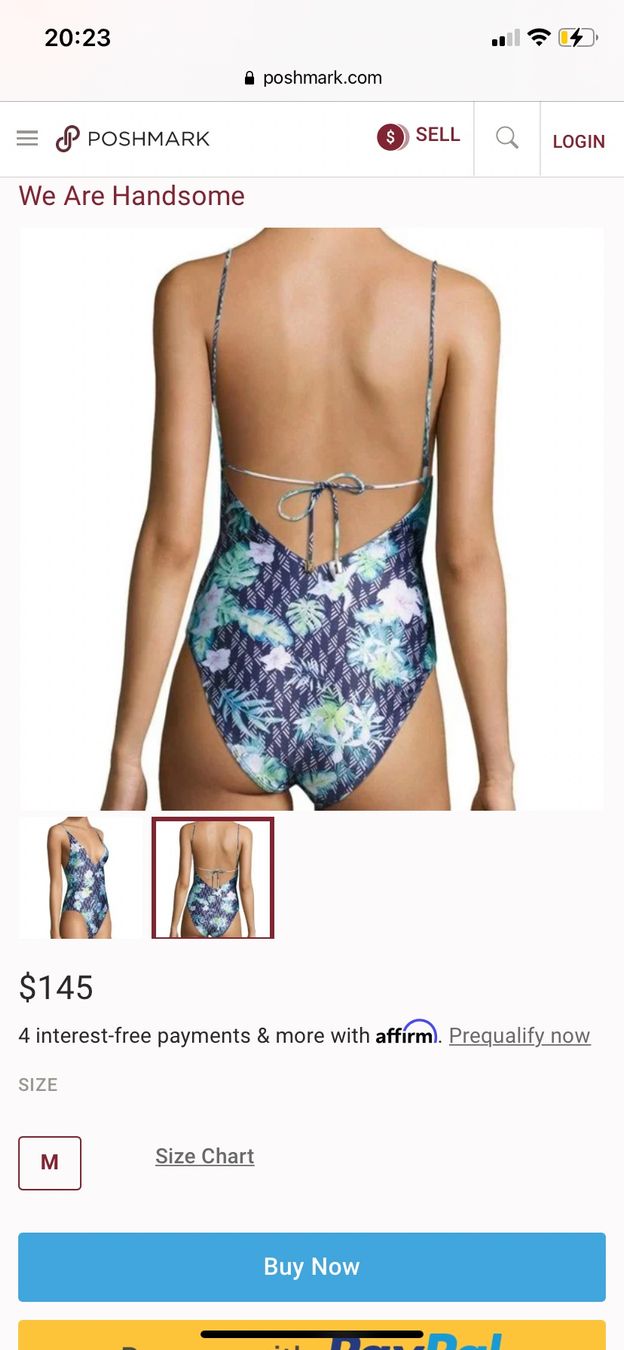Tap the poshmark.com address bar

pos(312,78)
